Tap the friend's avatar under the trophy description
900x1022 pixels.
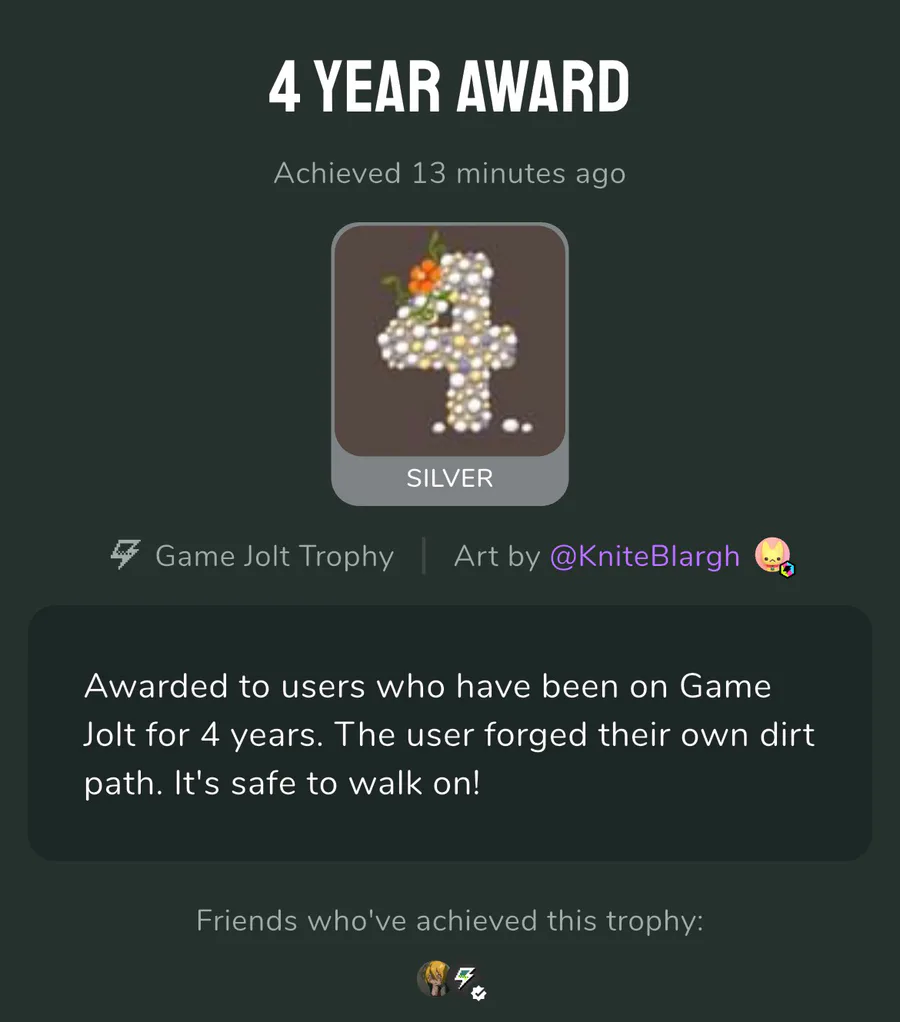pos(432,978)
